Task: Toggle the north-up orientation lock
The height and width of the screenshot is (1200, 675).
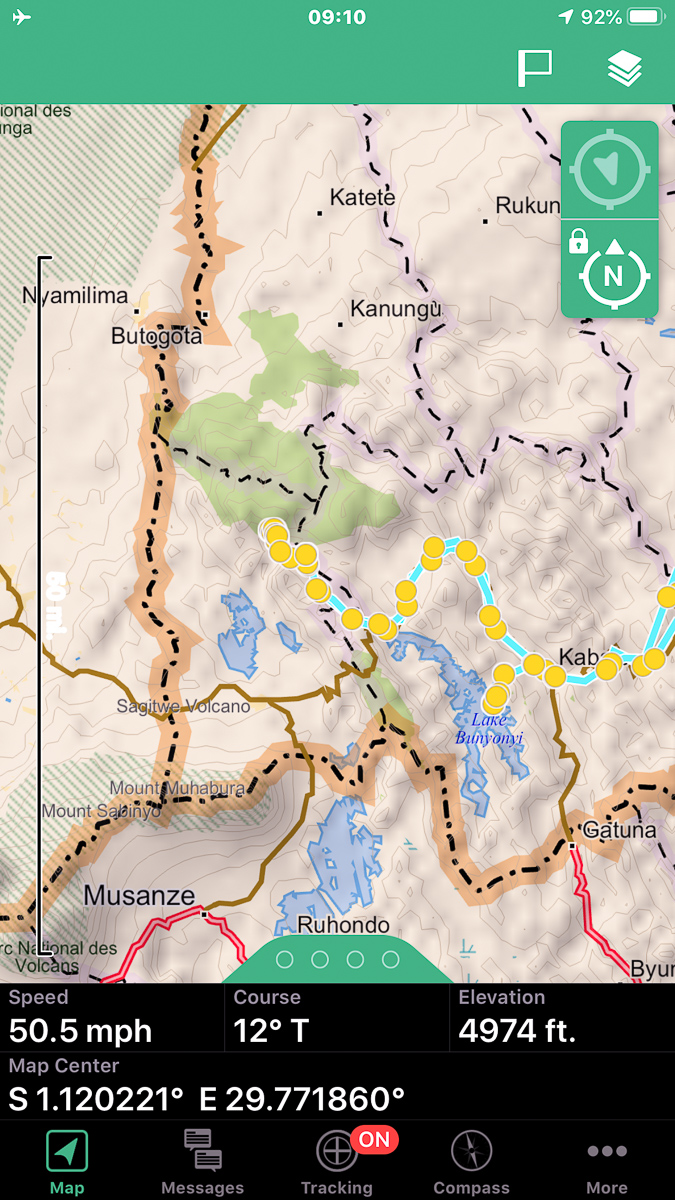Action: point(610,268)
